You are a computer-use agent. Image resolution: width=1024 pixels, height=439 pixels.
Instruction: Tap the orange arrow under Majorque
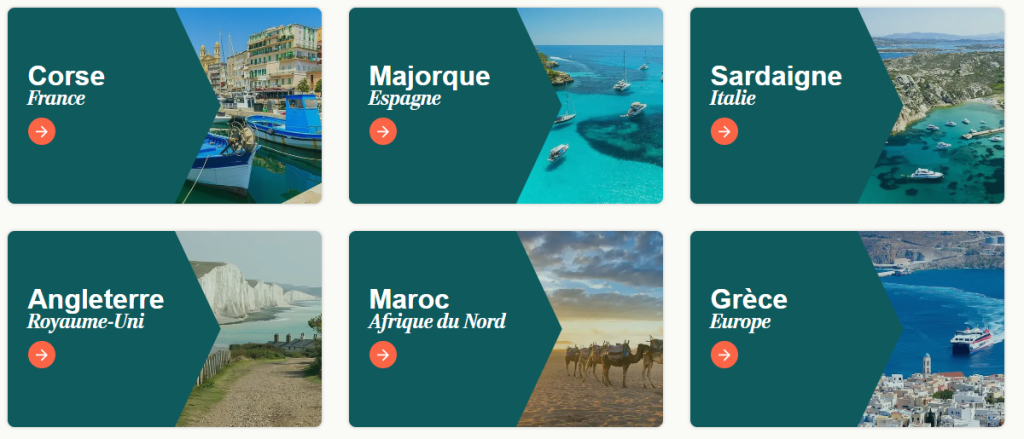[x=383, y=131]
